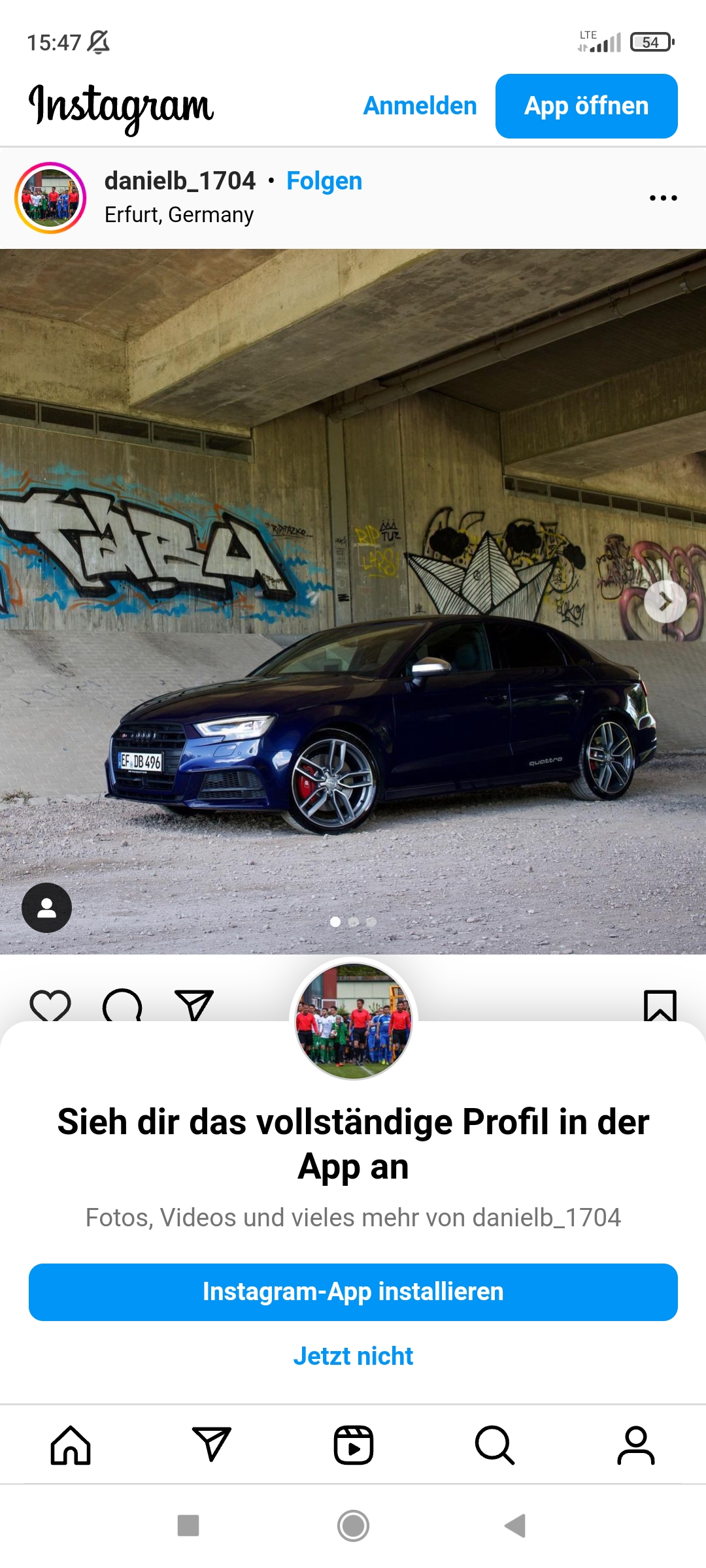Open the Profile tab
The height and width of the screenshot is (1568, 706).
635,1445
